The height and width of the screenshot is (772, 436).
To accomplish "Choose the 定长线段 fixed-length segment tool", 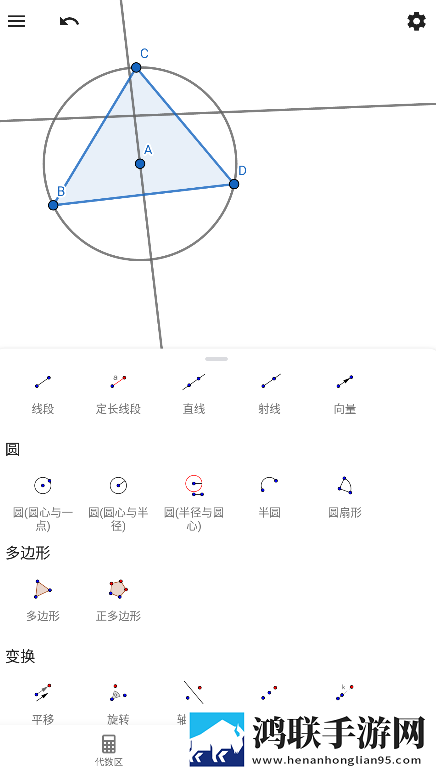I will pyautogui.click(x=118, y=394).
